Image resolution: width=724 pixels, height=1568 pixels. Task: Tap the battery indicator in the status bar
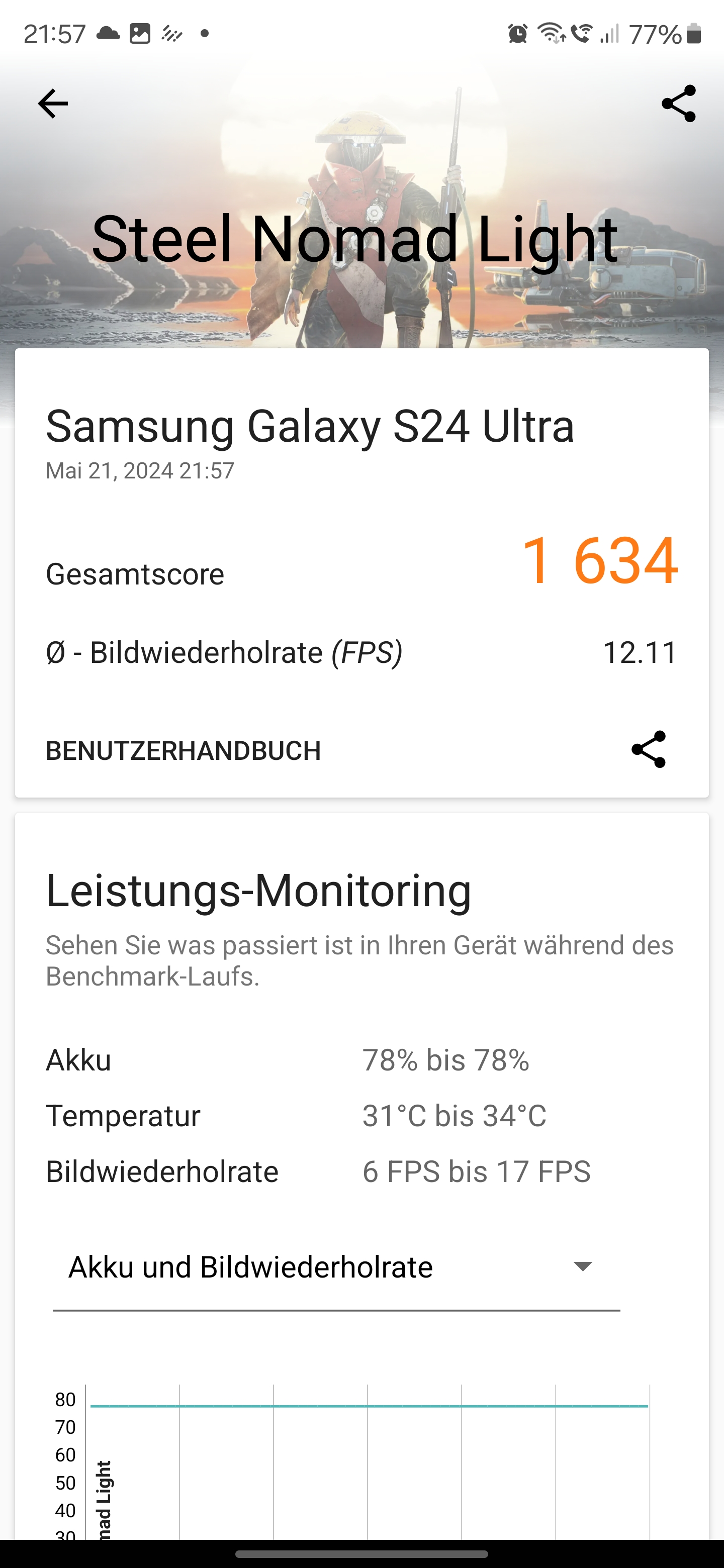(694, 35)
